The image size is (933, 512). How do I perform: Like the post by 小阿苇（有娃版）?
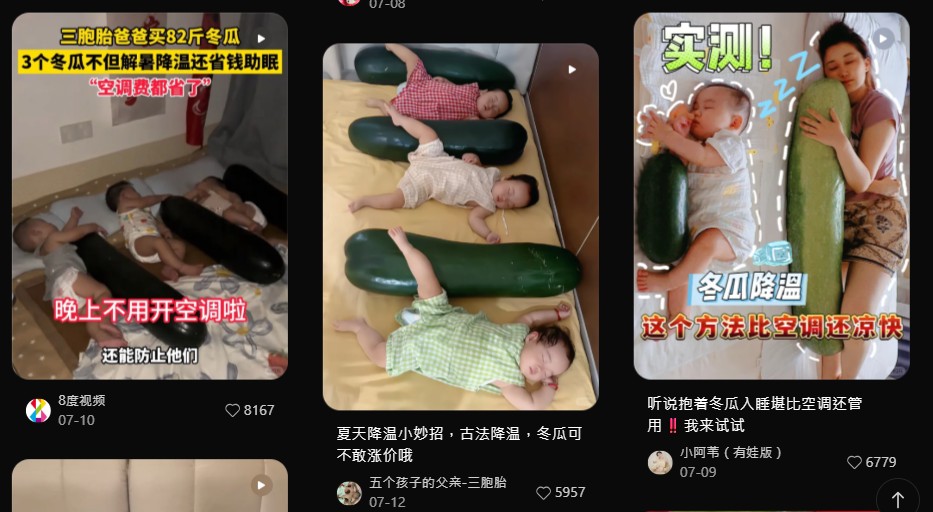(855, 462)
